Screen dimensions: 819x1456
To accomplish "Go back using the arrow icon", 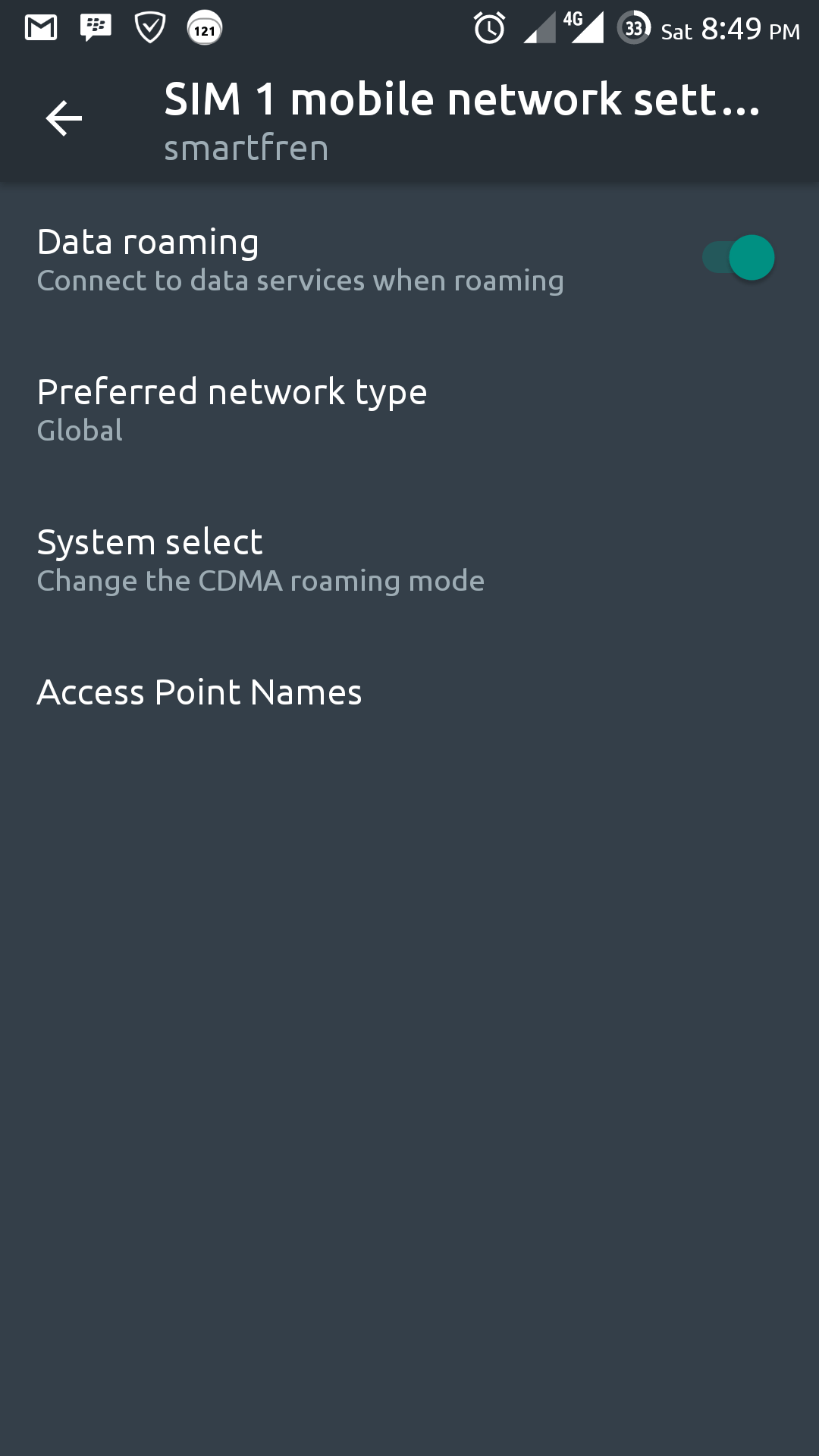I will pos(64,119).
